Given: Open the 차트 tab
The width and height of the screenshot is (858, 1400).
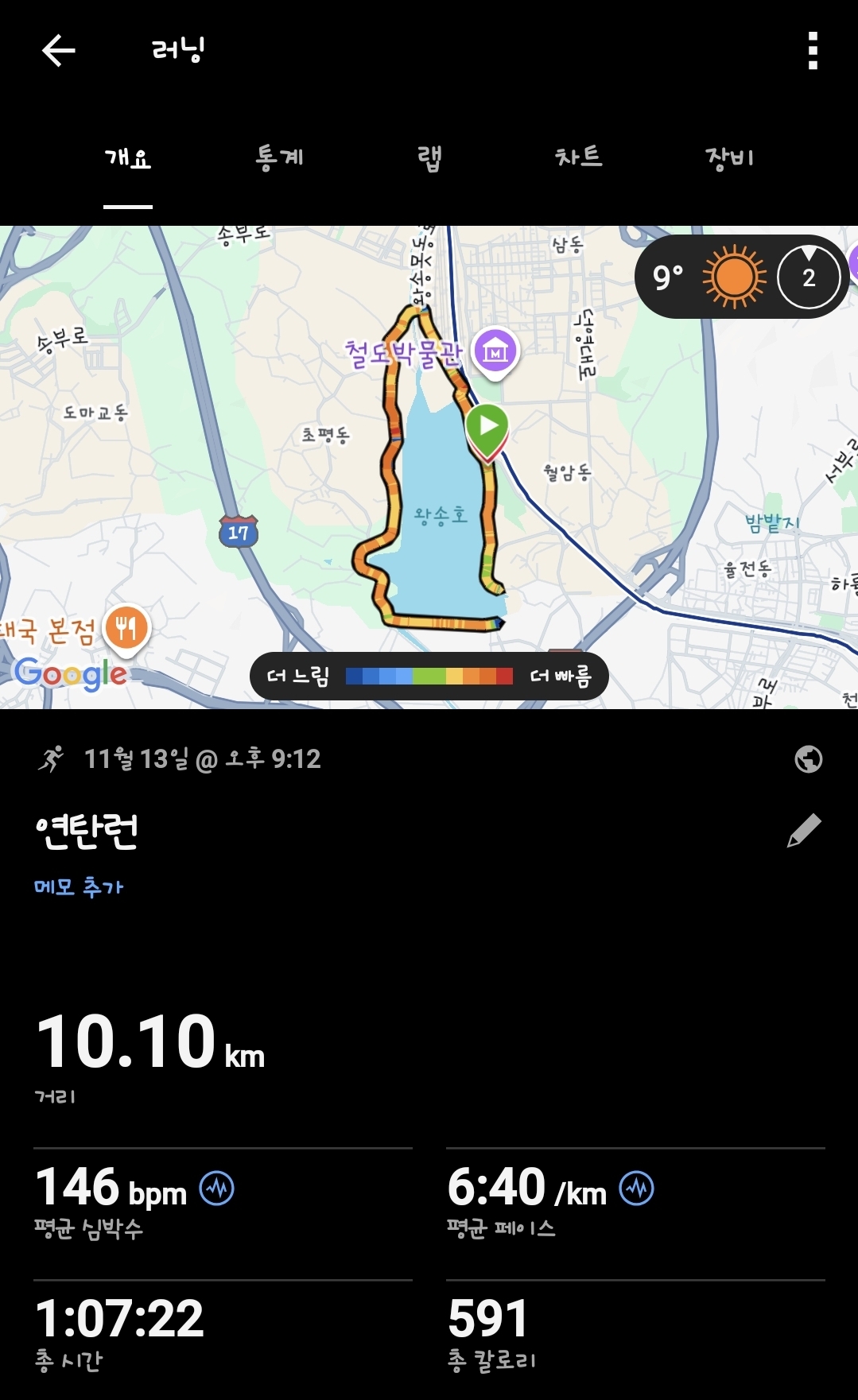Looking at the screenshot, I should pyautogui.click(x=577, y=157).
